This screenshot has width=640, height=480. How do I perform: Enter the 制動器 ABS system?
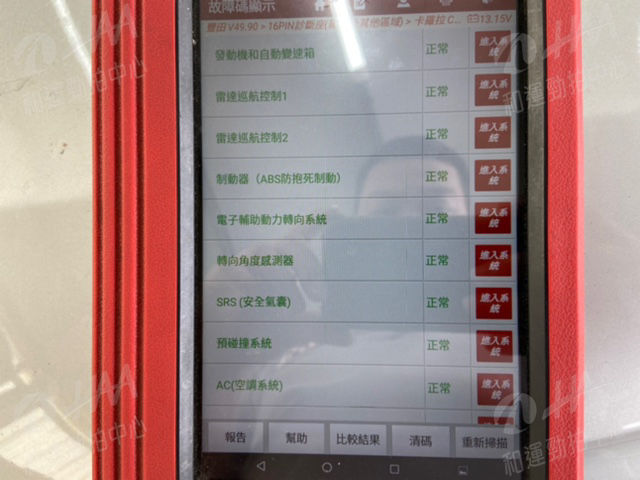click(493, 175)
